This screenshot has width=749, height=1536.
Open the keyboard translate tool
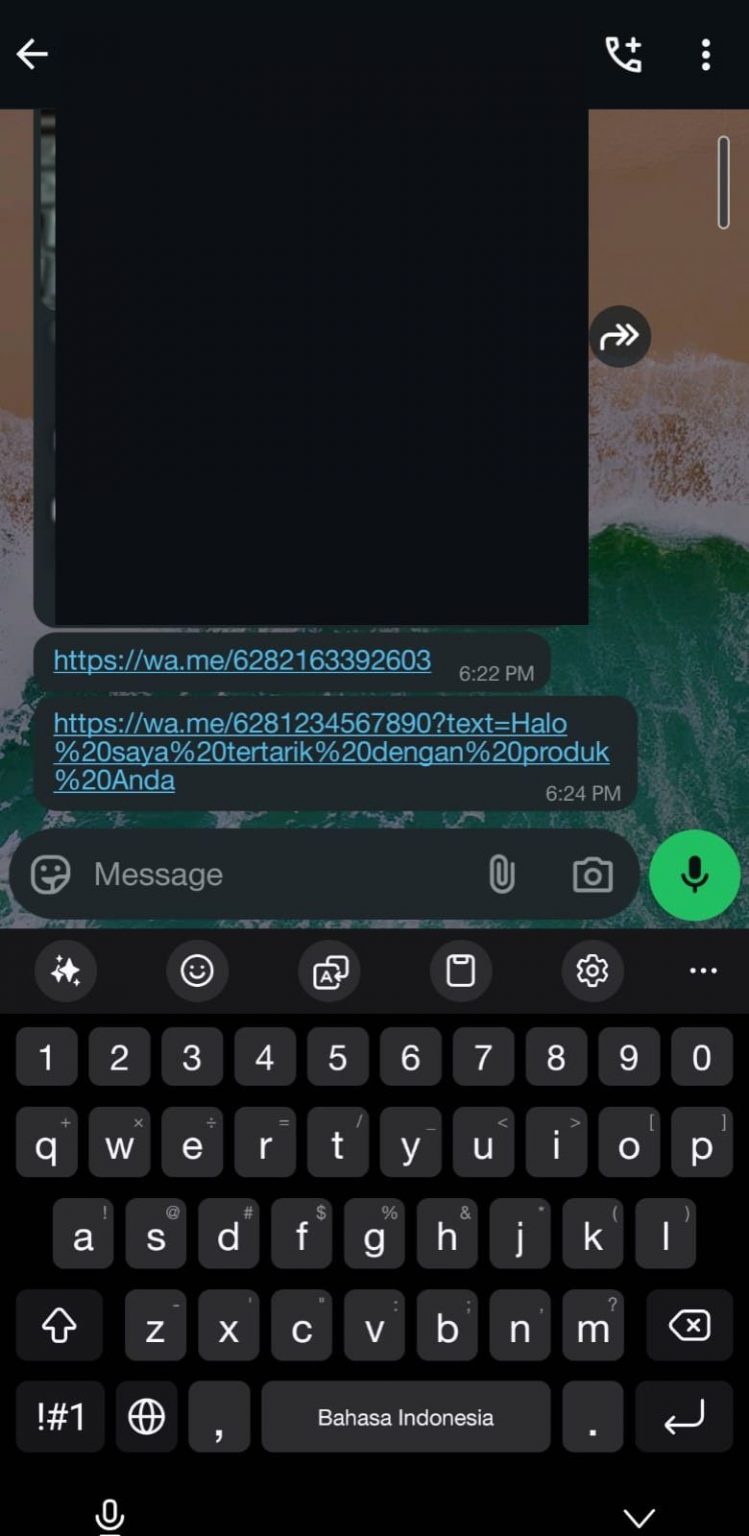(329, 970)
